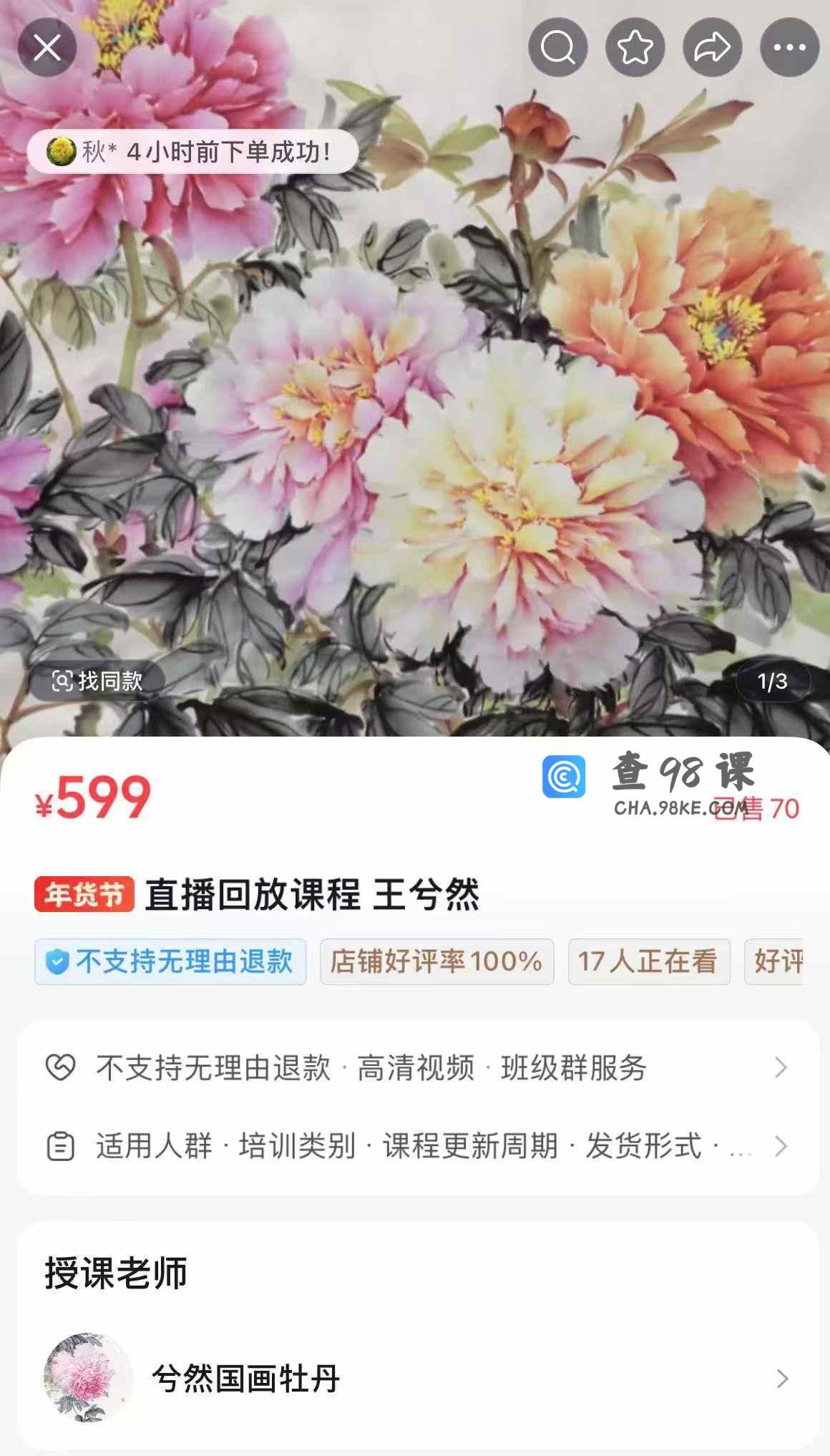Share this course
Viewport: 830px width, 1456px height.
pyautogui.click(x=712, y=48)
